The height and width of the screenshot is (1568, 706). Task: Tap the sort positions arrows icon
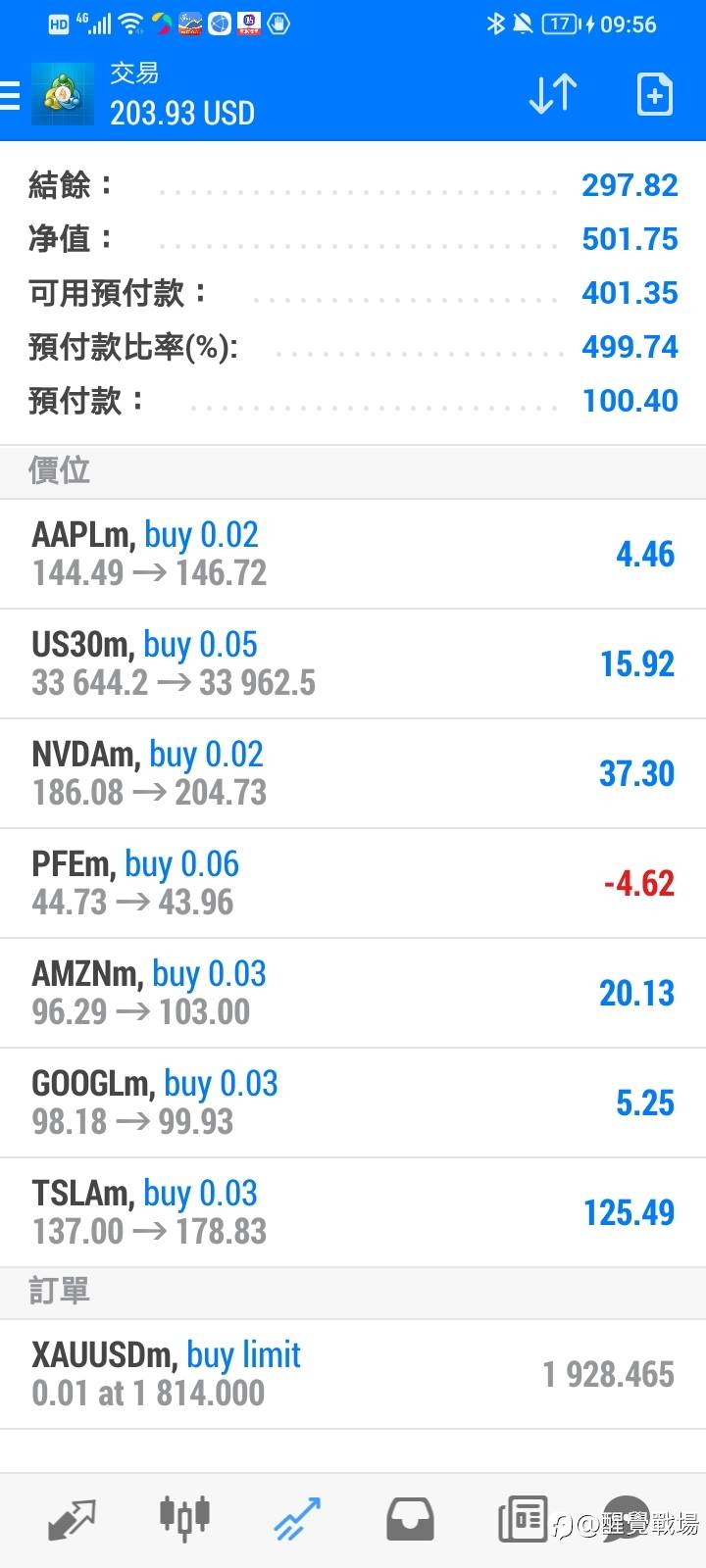[x=553, y=94]
